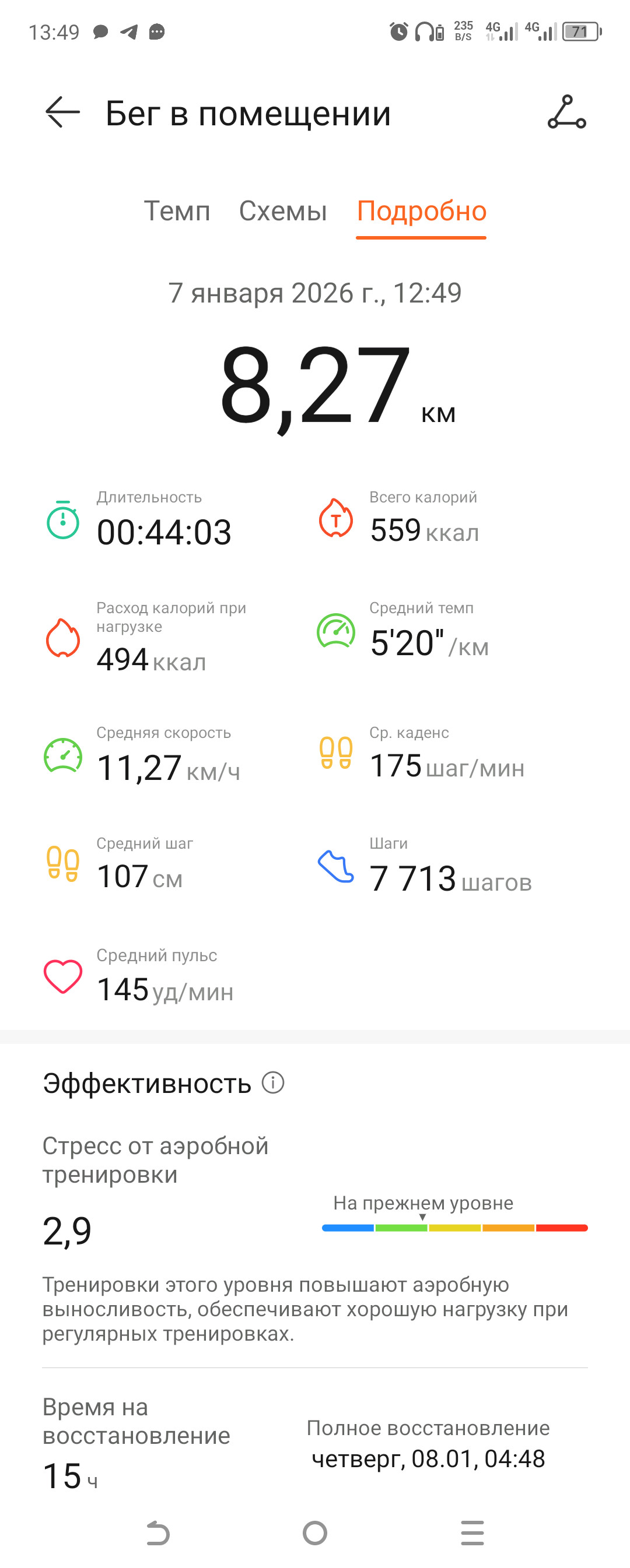Open the info icon next to Эффективность
This screenshot has height=1568, width=630.
[x=273, y=1083]
